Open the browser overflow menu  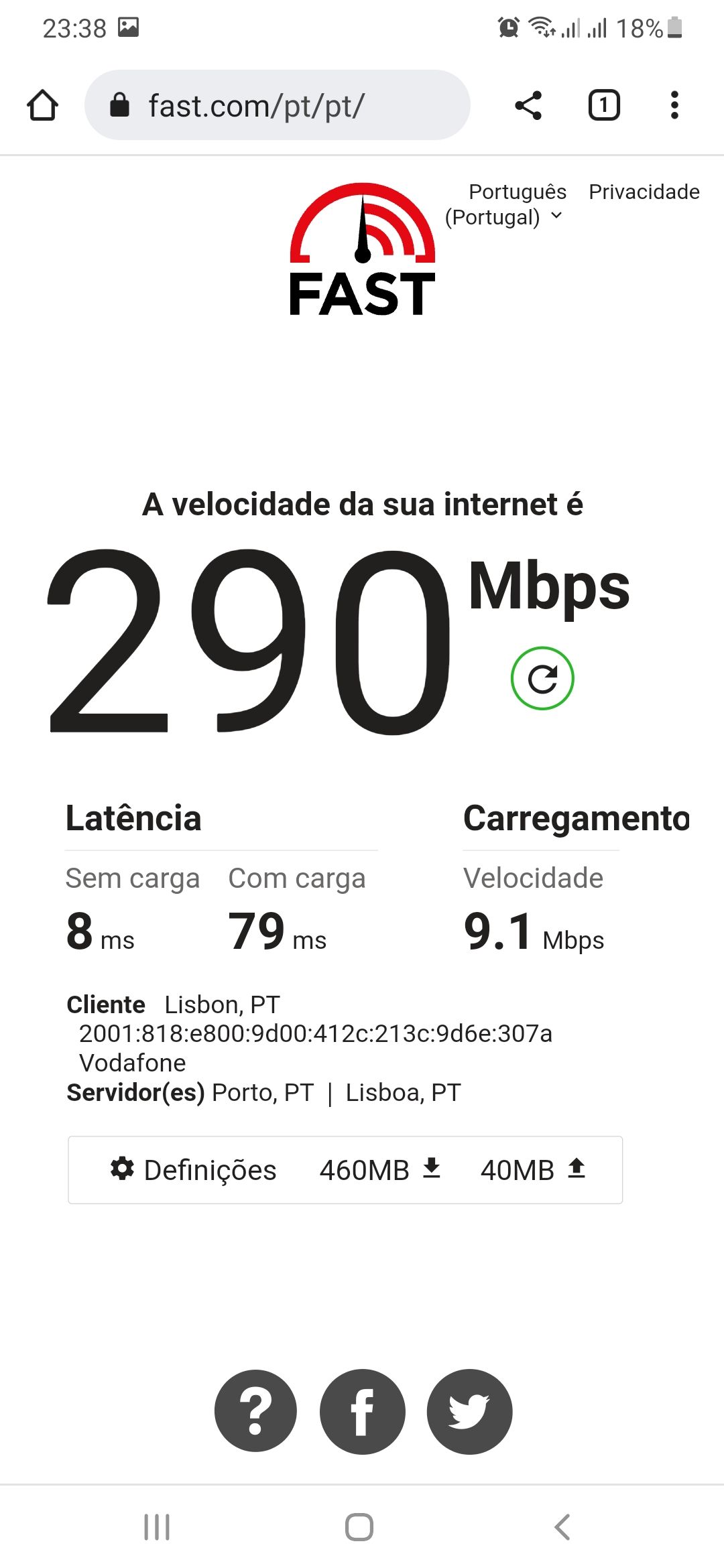click(674, 105)
